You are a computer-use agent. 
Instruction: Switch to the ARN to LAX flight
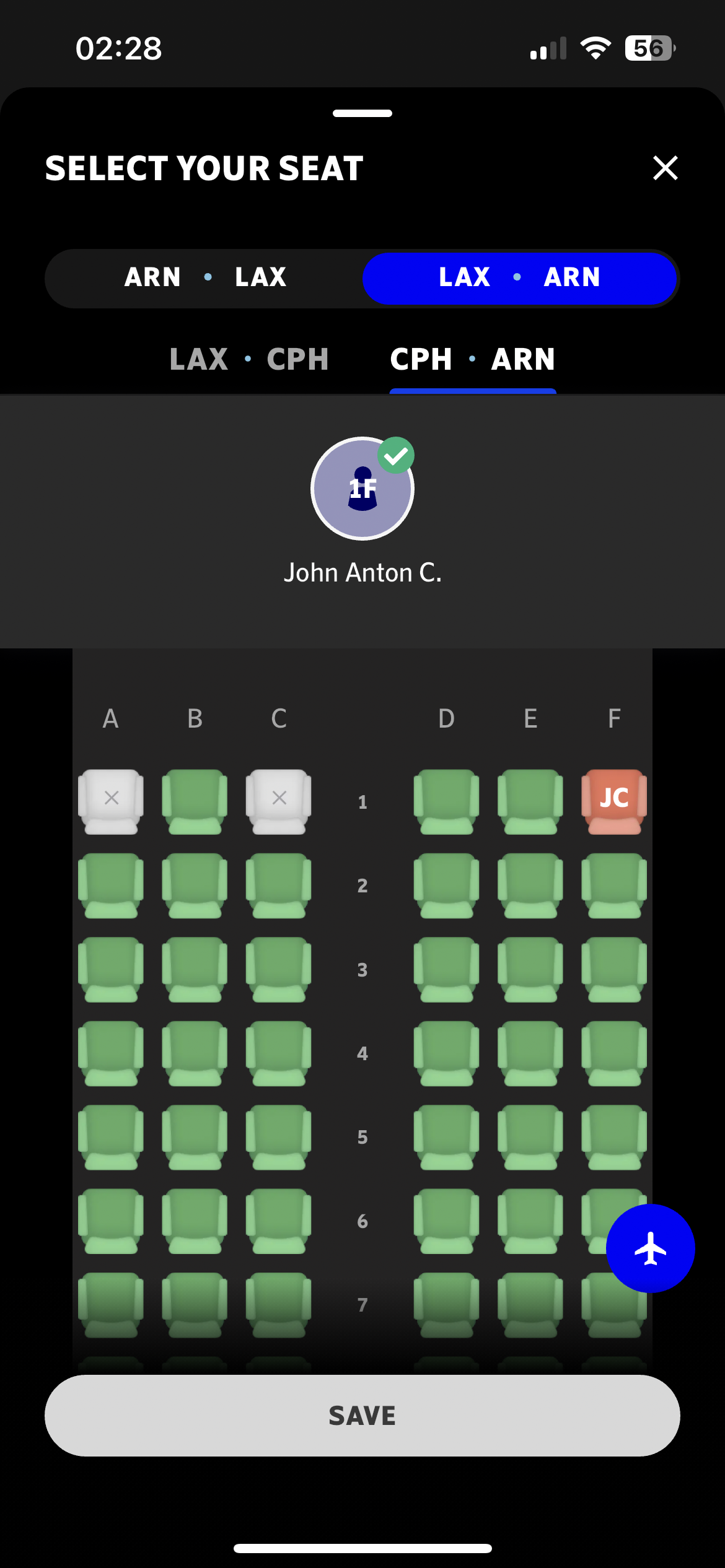coord(205,277)
